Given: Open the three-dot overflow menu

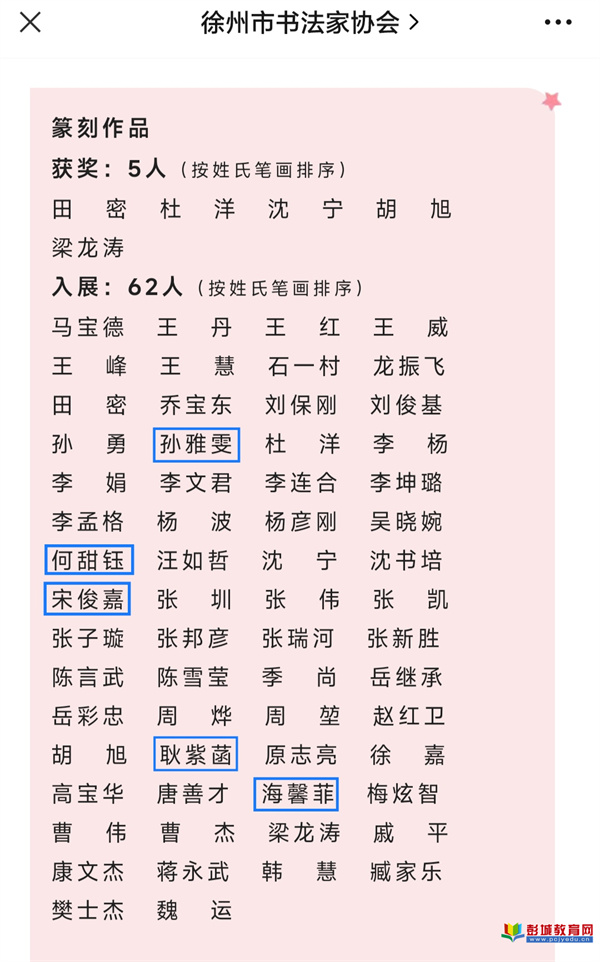Looking at the screenshot, I should click(x=558, y=23).
